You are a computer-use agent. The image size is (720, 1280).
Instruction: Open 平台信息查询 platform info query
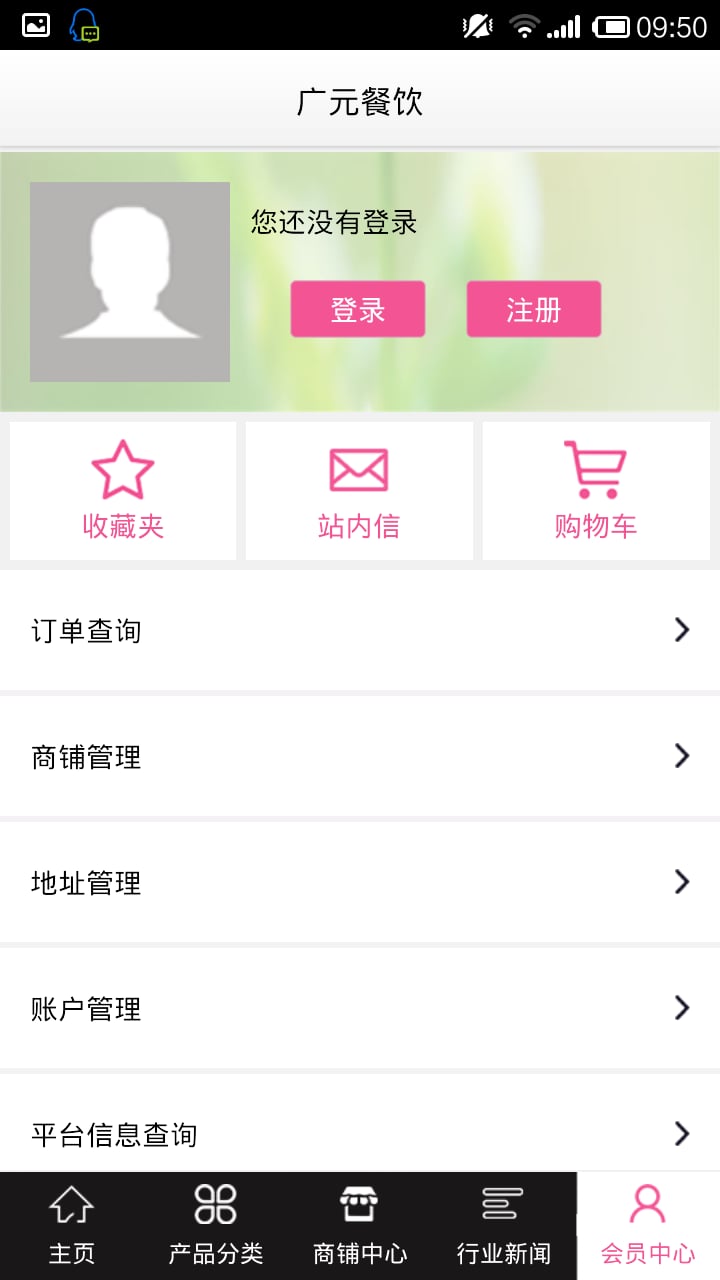pyautogui.click(x=360, y=1132)
